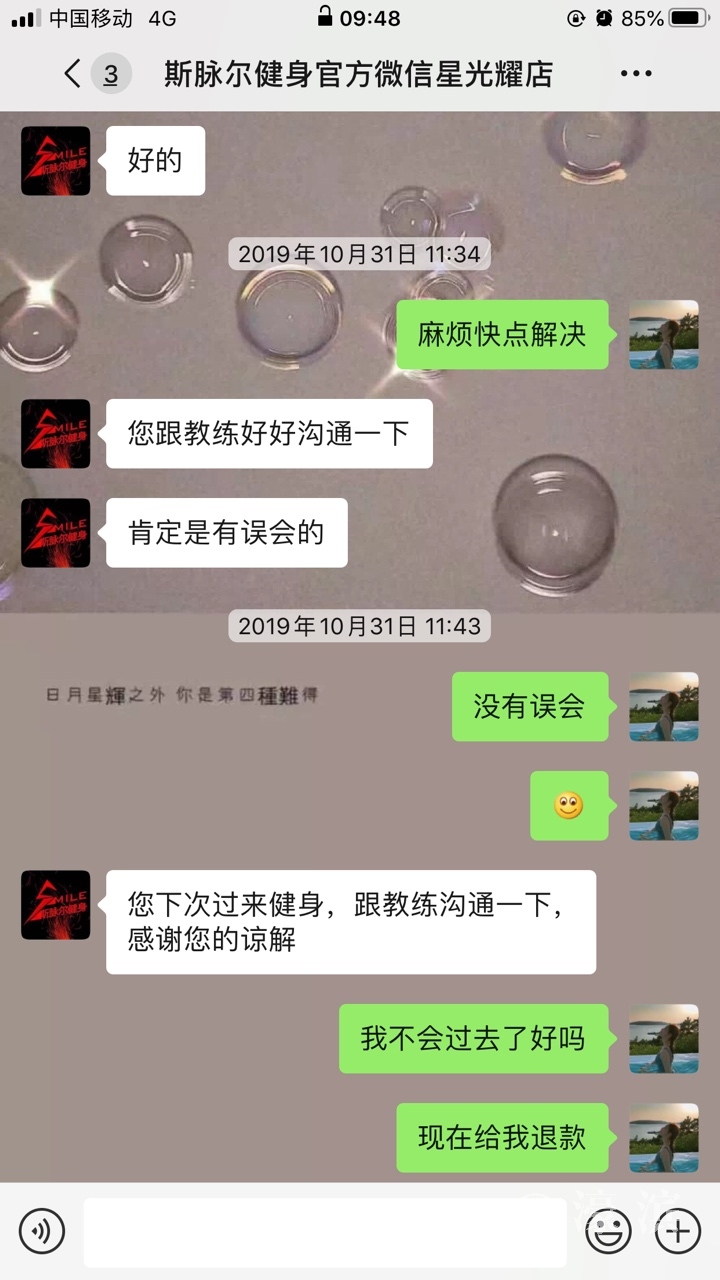Open my avatar beside 现在给我退款
The width and height of the screenshot is (720, 1280).
coord(663,1138)
